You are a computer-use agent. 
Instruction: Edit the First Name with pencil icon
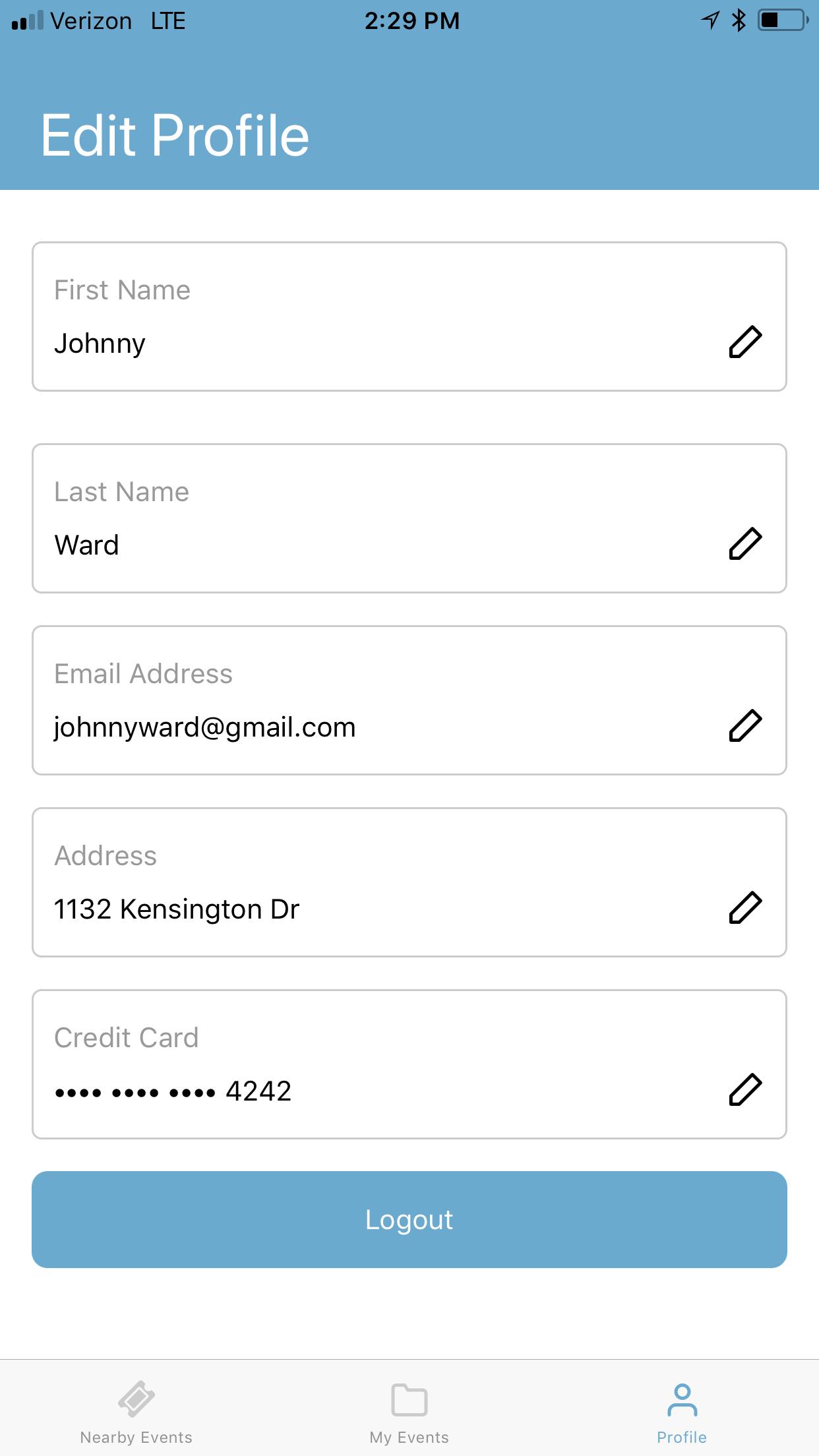745,342
